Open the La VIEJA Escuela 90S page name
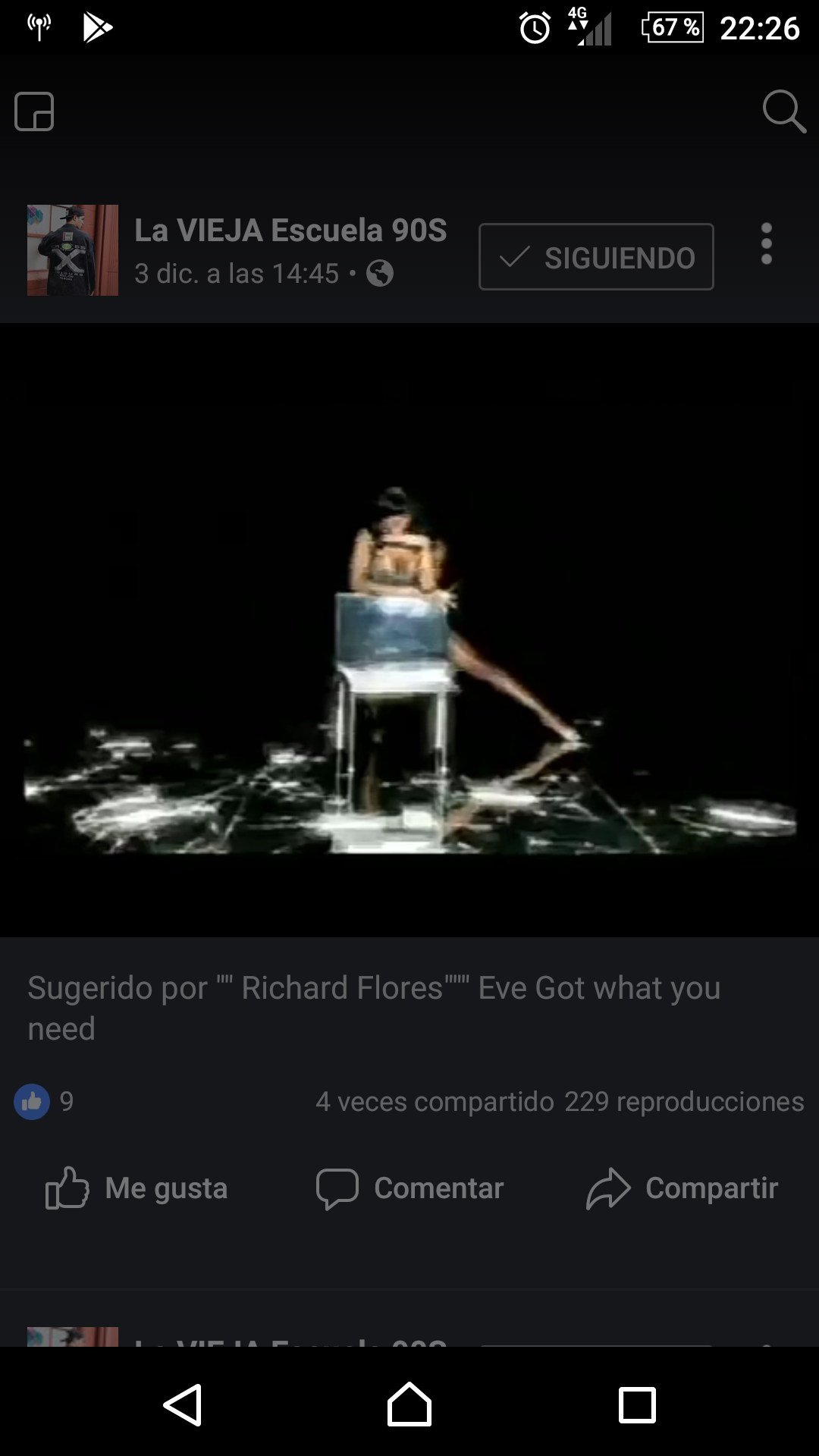This screenshot has width=819, height=1456. click(290, 231)
